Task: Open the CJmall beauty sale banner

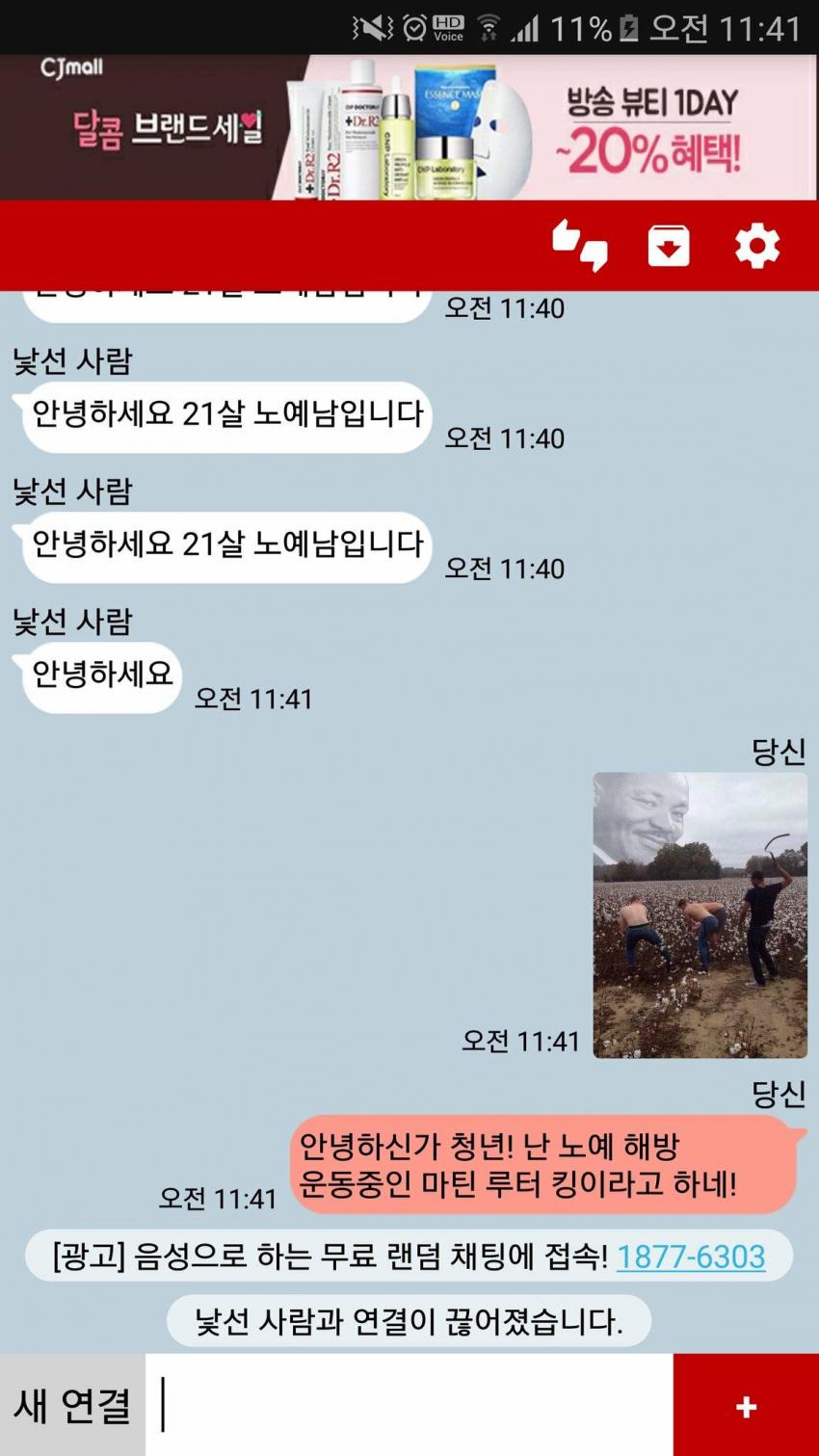Action: (x=409, y=127)
